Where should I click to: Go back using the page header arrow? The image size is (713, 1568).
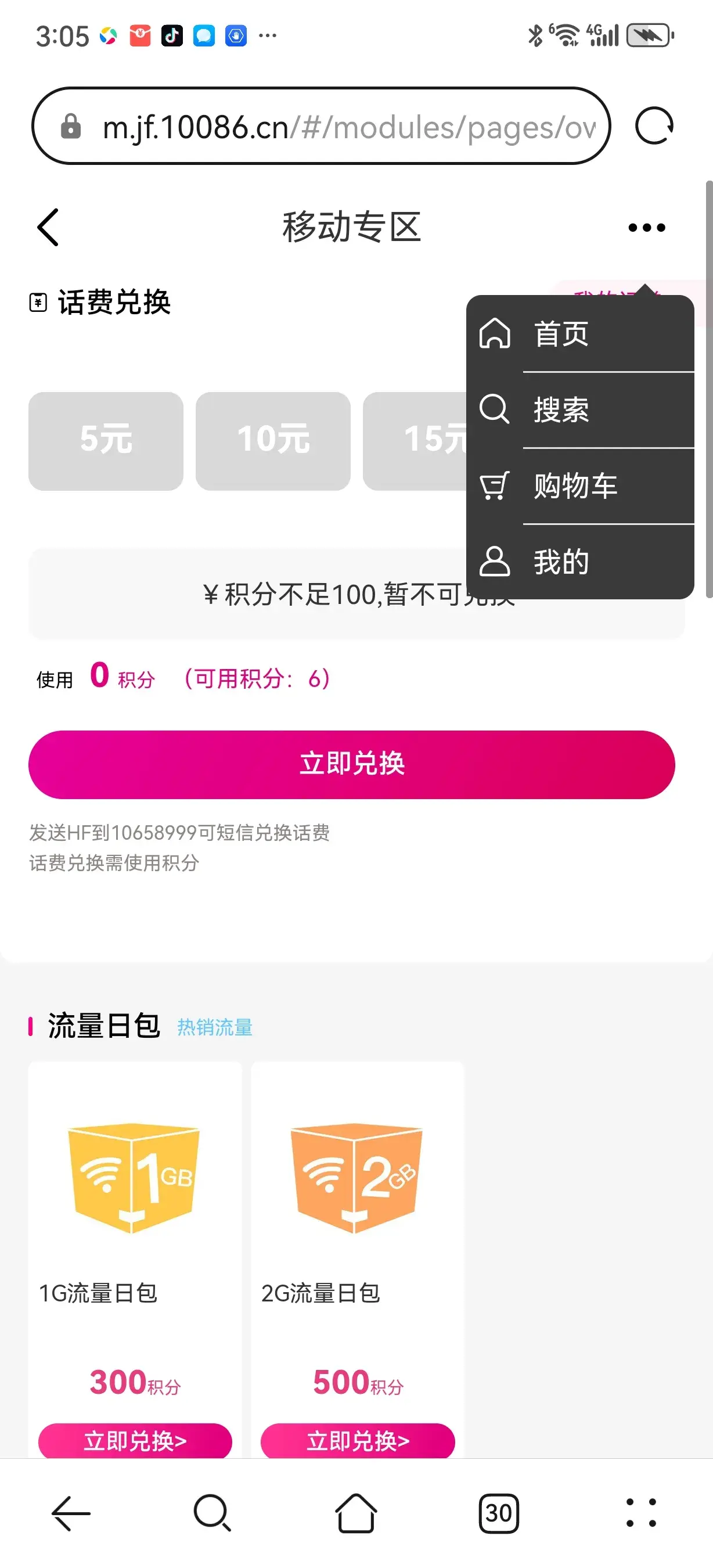(x=49, y=228)
